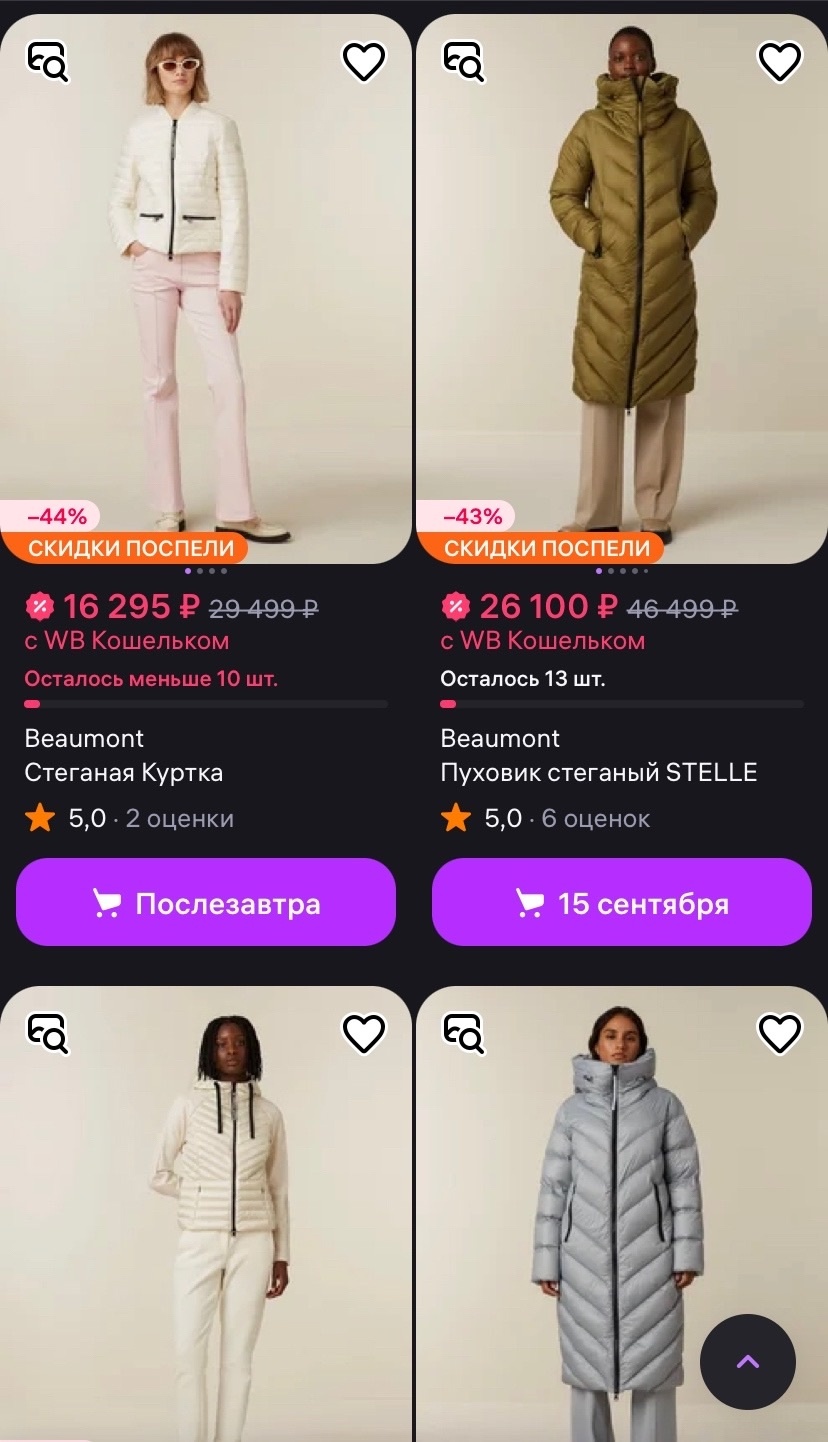This screenshot has height=1442, width=828.
Task: Find similar items to Стеганая Куртка
Action: coord(47,62)
